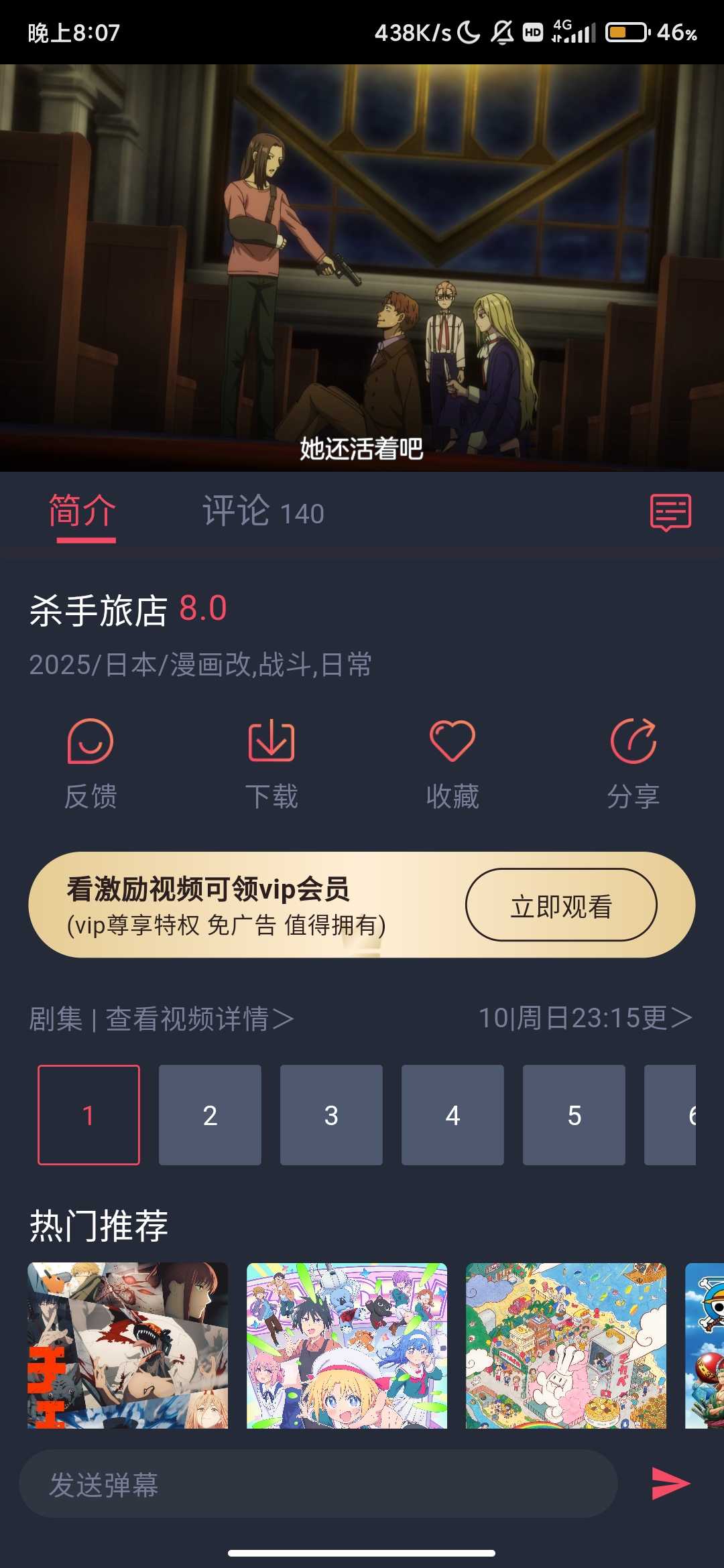Select episode 1
The width and height of the screenshot is (724, 1568).
(88, 1115)
